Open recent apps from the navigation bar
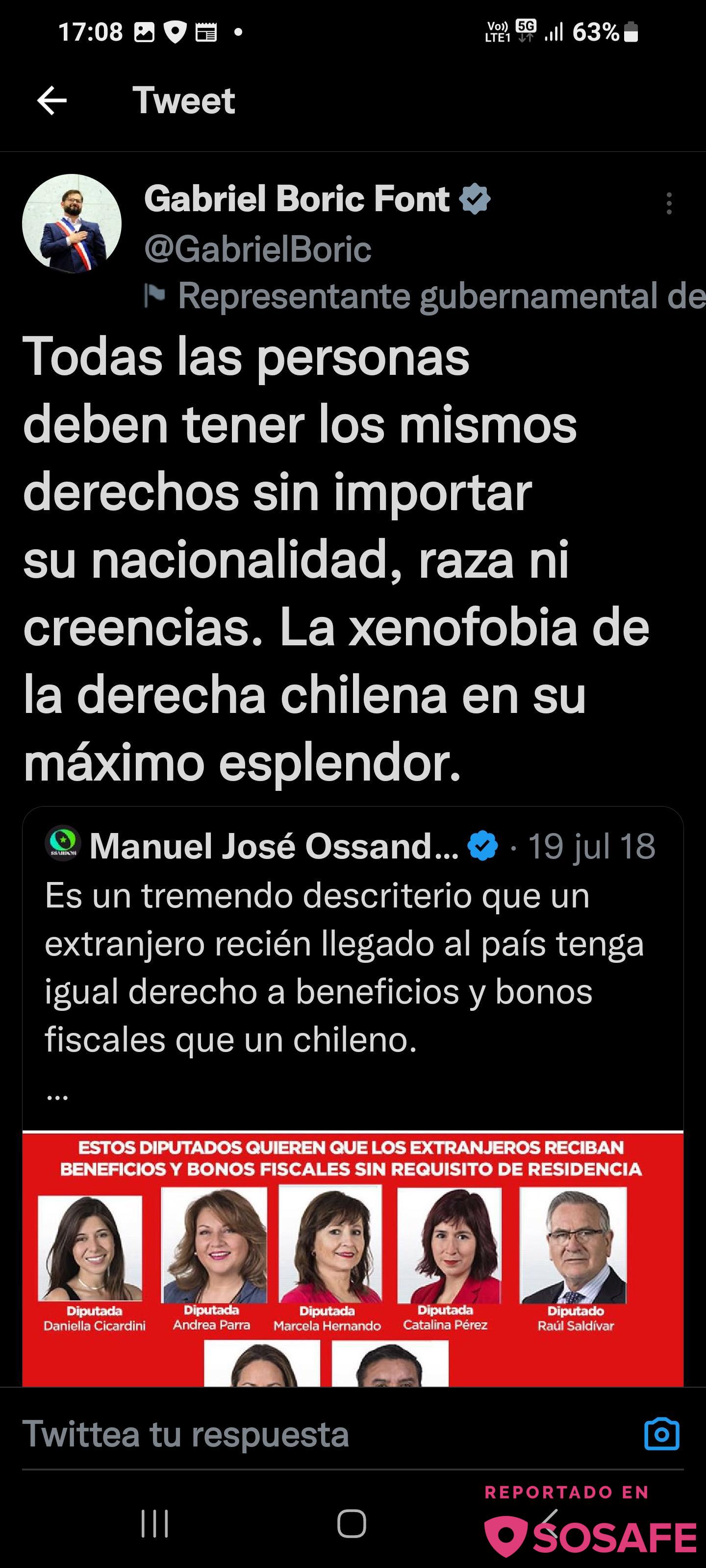 pos(154,1524)
